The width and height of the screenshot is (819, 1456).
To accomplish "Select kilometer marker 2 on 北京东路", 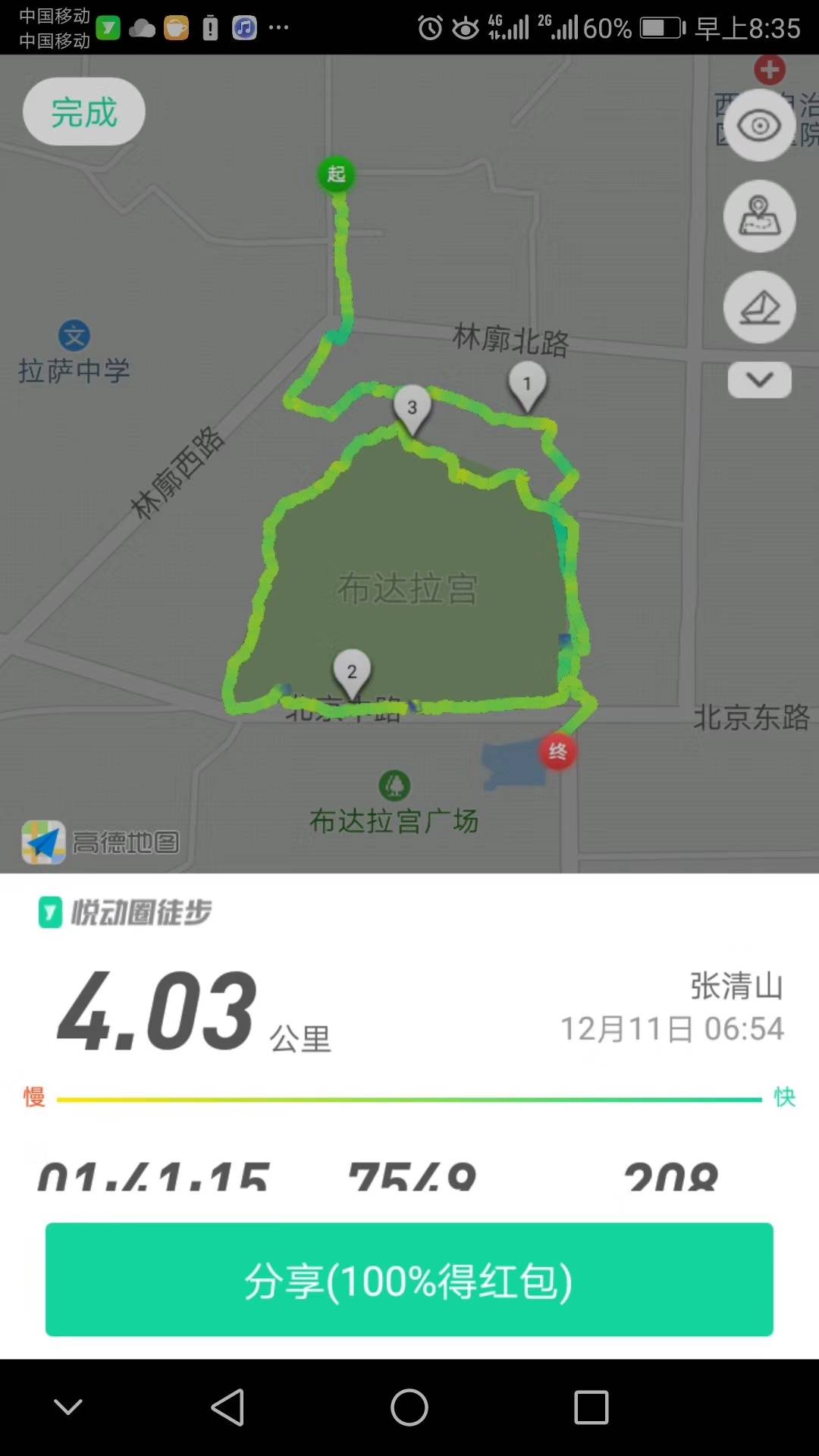I will (351, 671).
